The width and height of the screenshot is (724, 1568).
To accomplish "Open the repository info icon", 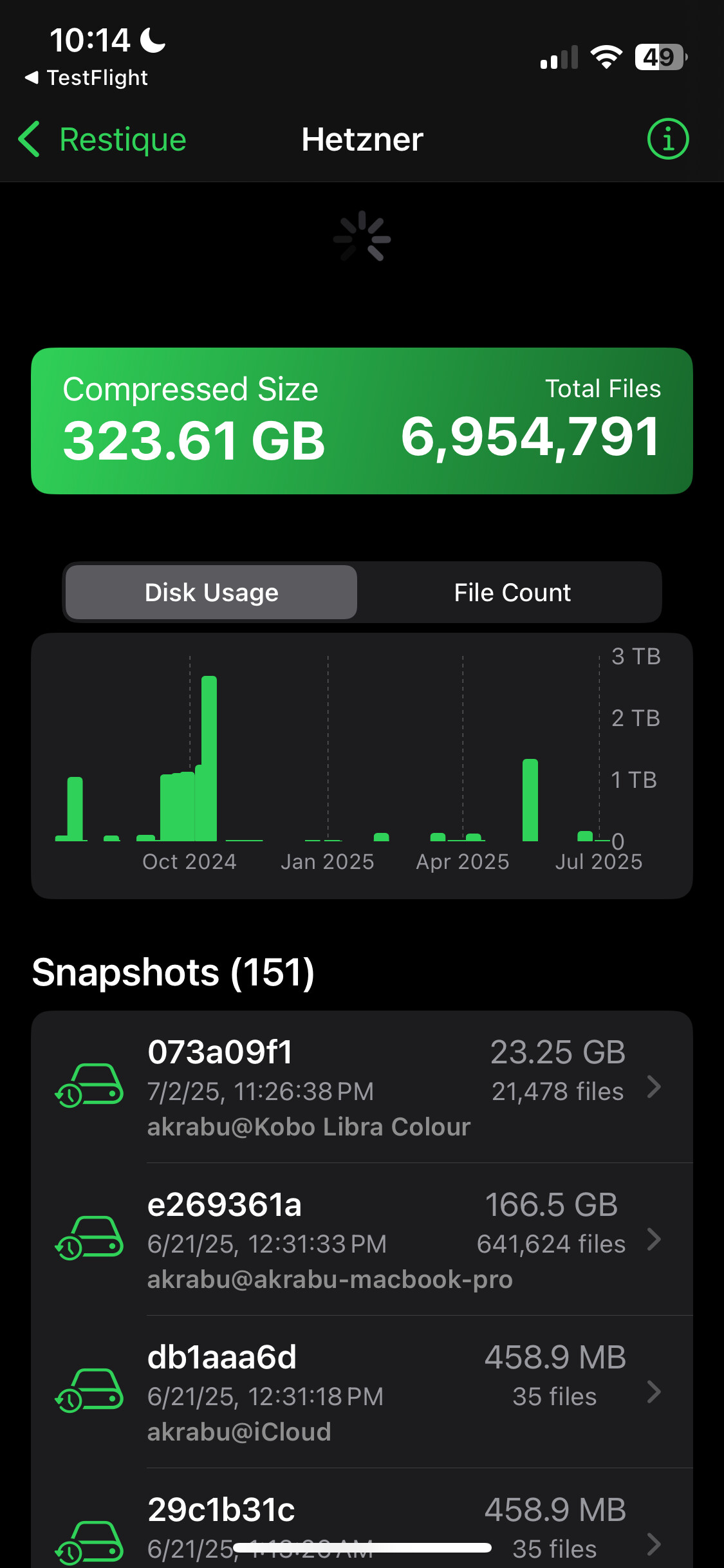I will (667, 139).
